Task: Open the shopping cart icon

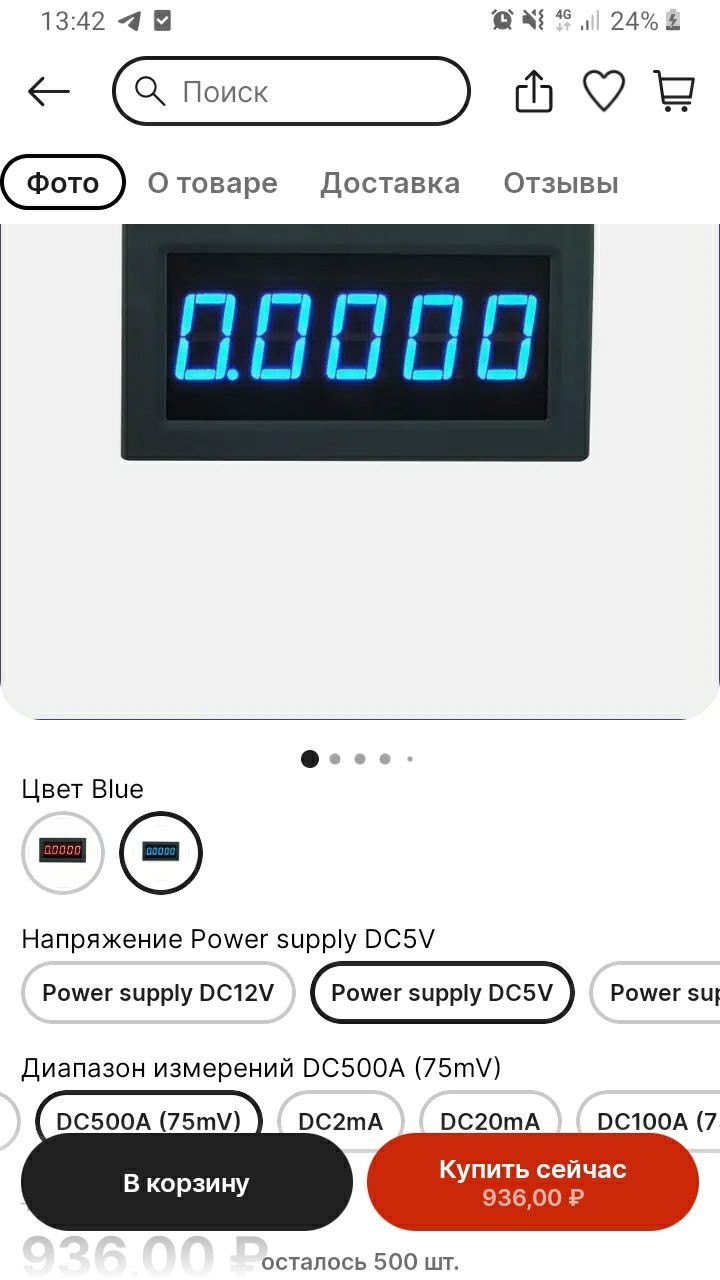Action: pyautogui.click(x=674, y=91)
